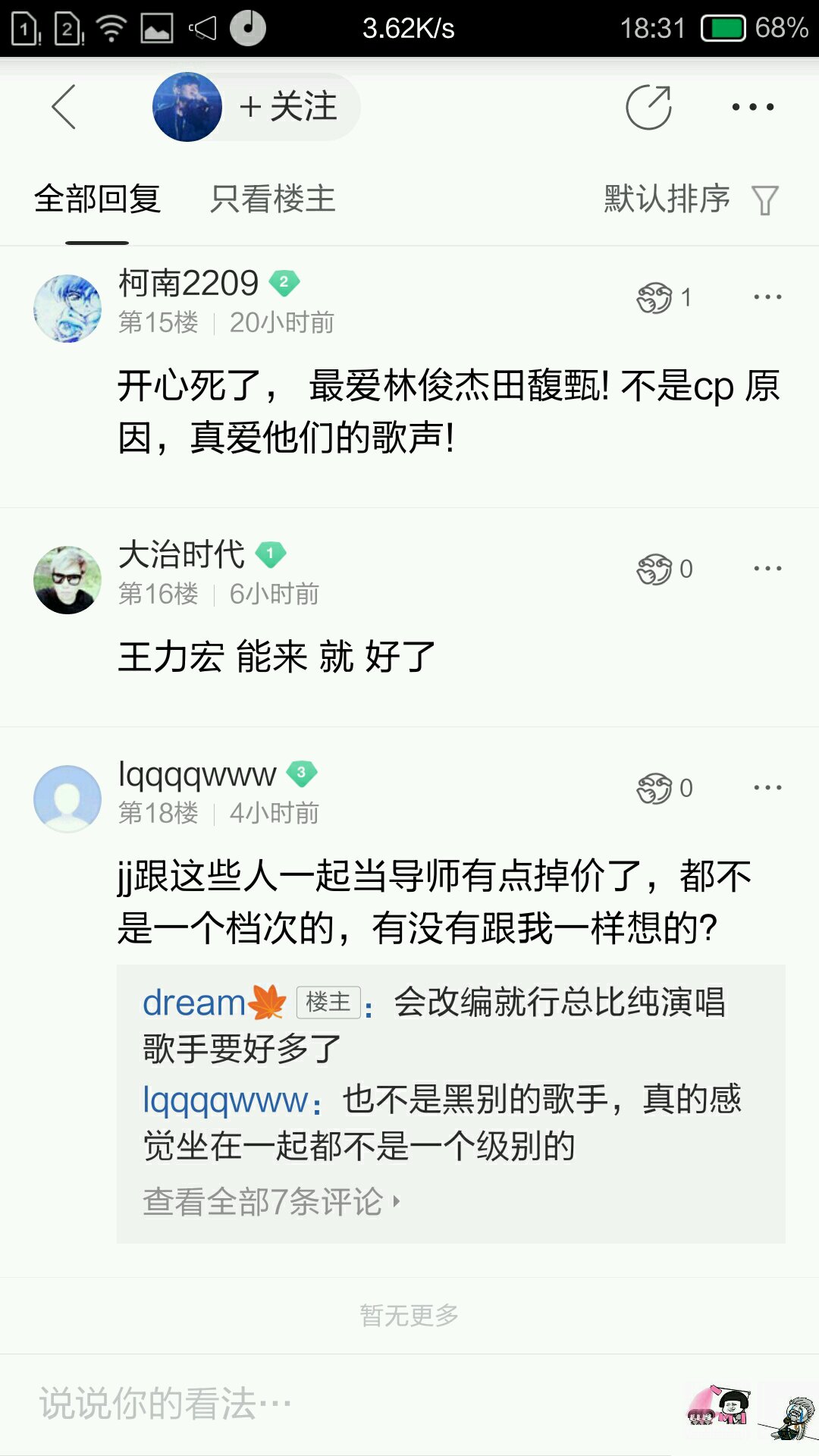Open more options on 大治时代's comment
The image size is (819, 1456).
point(767,569)
